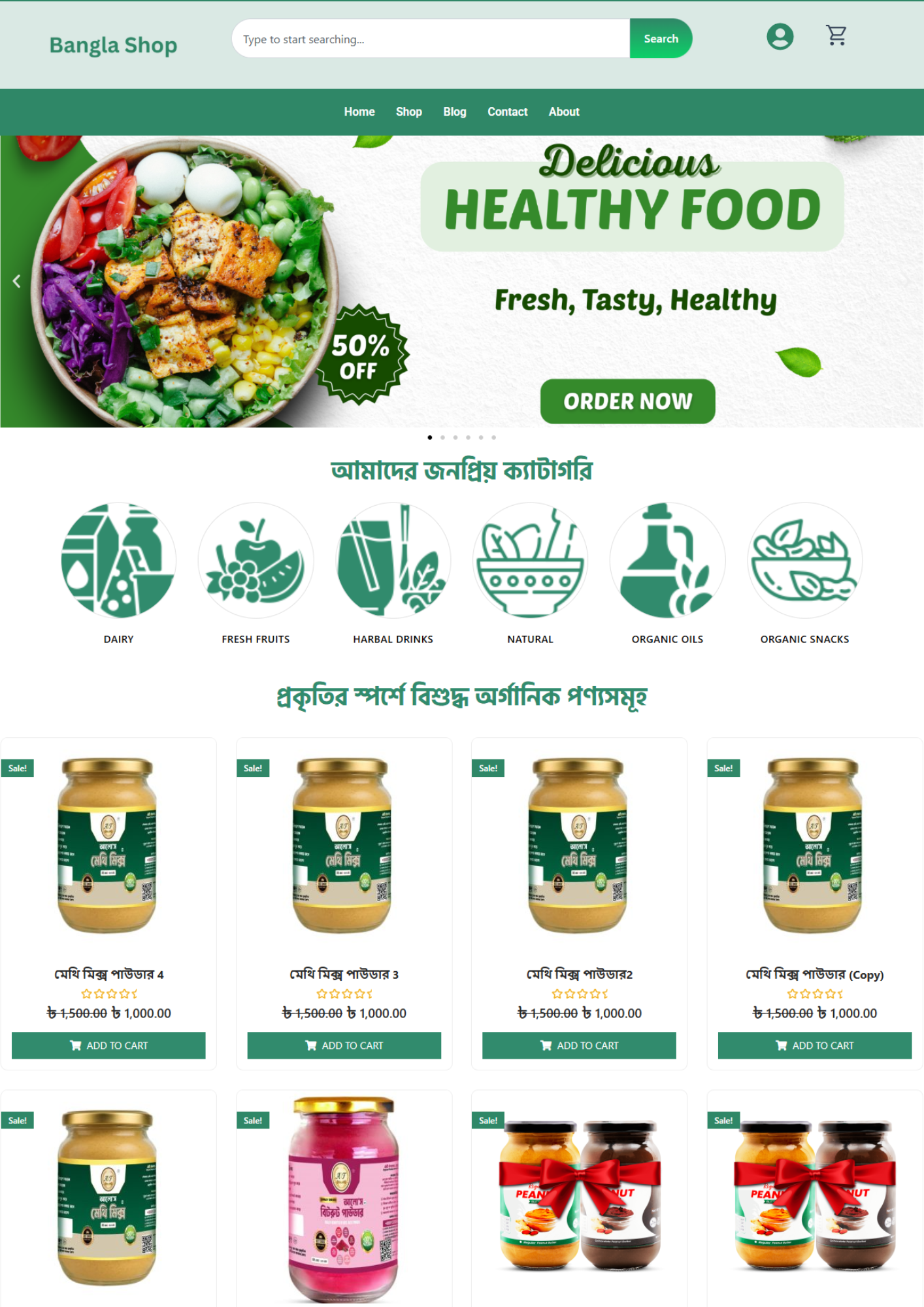
Task: Select the Organic Oils category
Action: pos(667,561)
